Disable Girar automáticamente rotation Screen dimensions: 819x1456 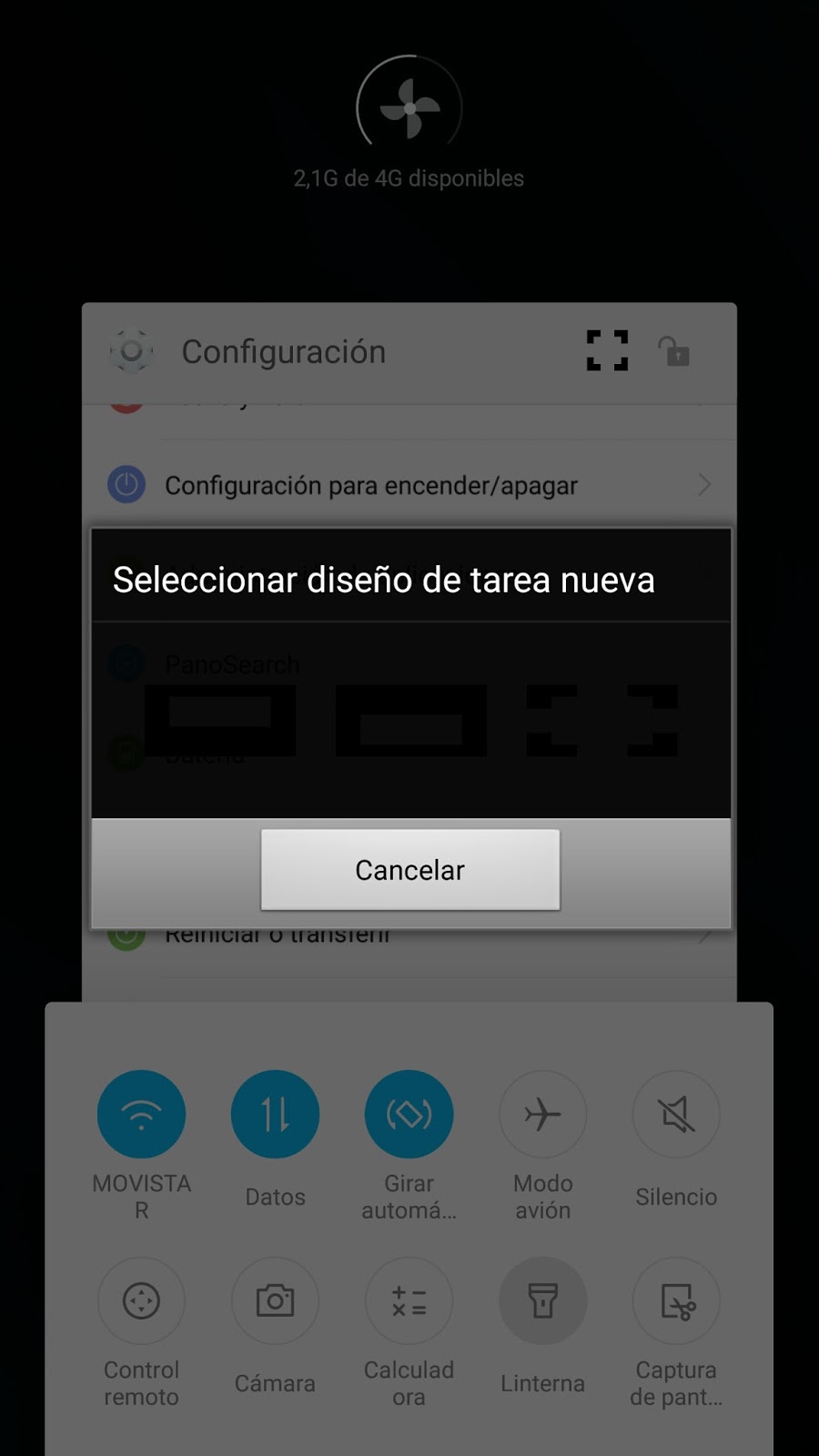coord(409,1114)
